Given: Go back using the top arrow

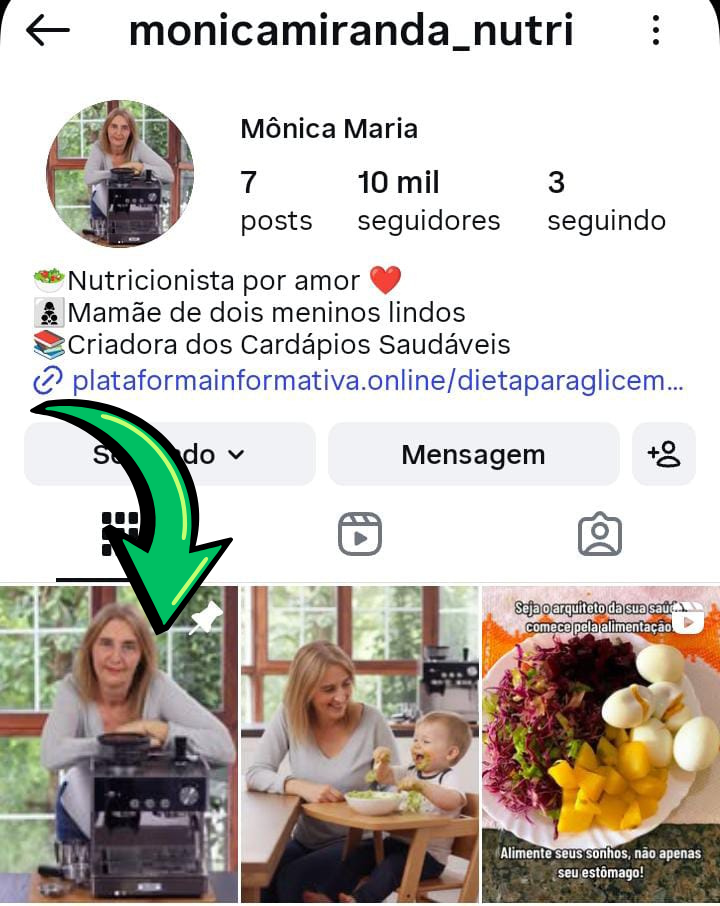Looking at the screenshot, I should [47, 31].
